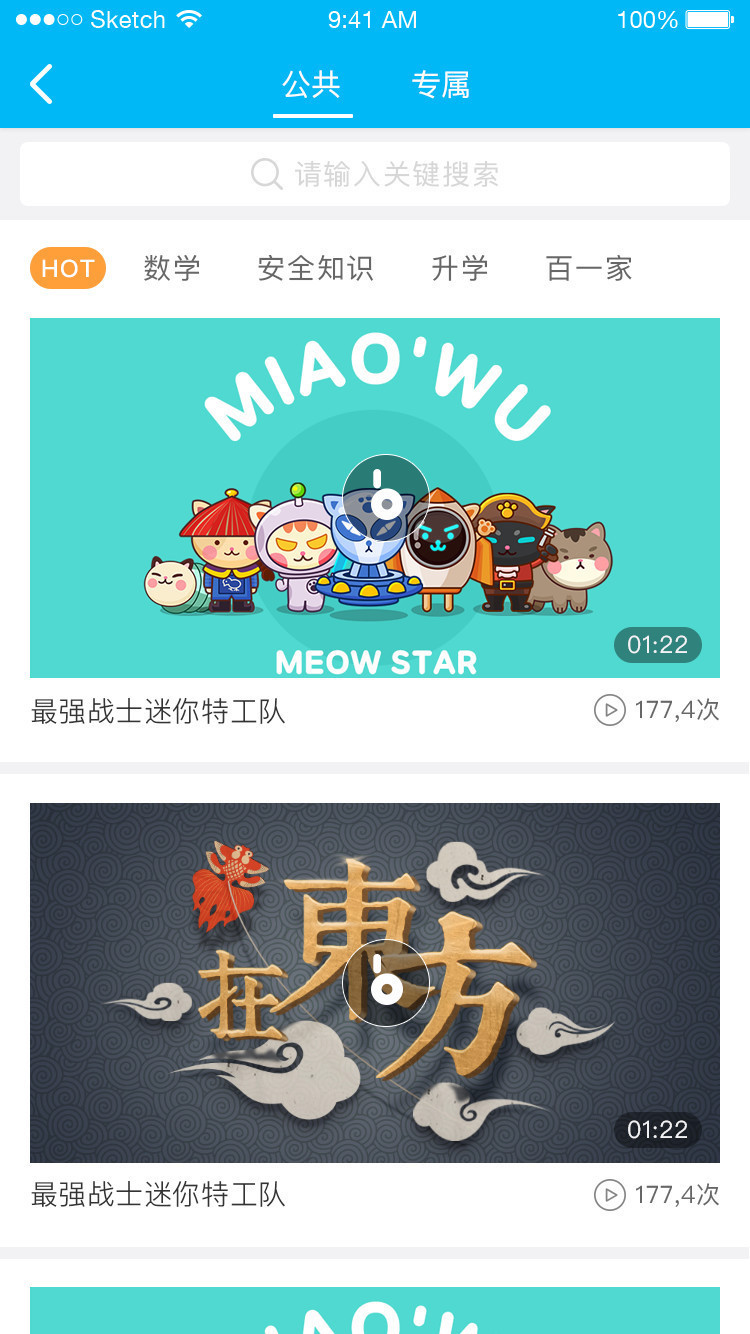Switch to the 百一家 category

click(589, 268)
